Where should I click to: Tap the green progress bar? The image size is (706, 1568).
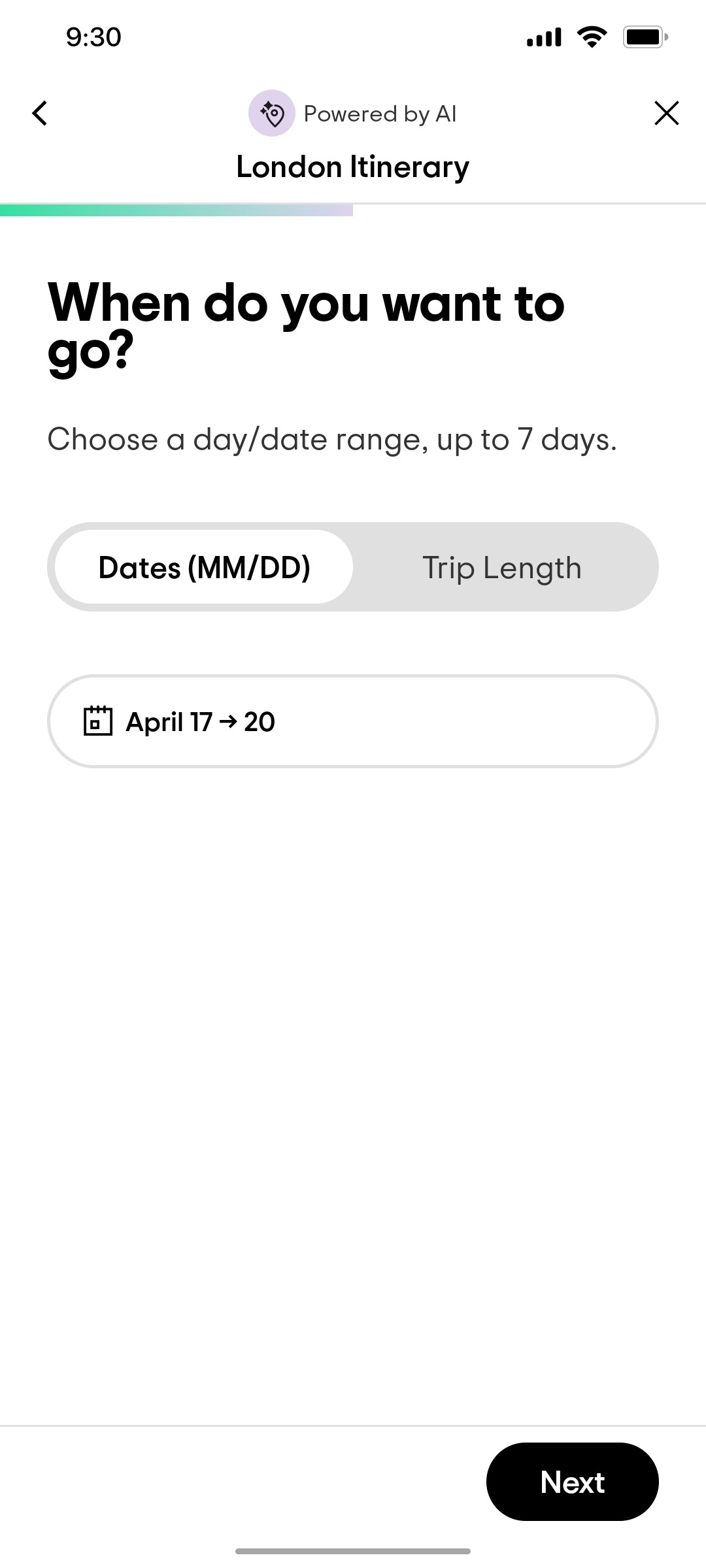131,208
